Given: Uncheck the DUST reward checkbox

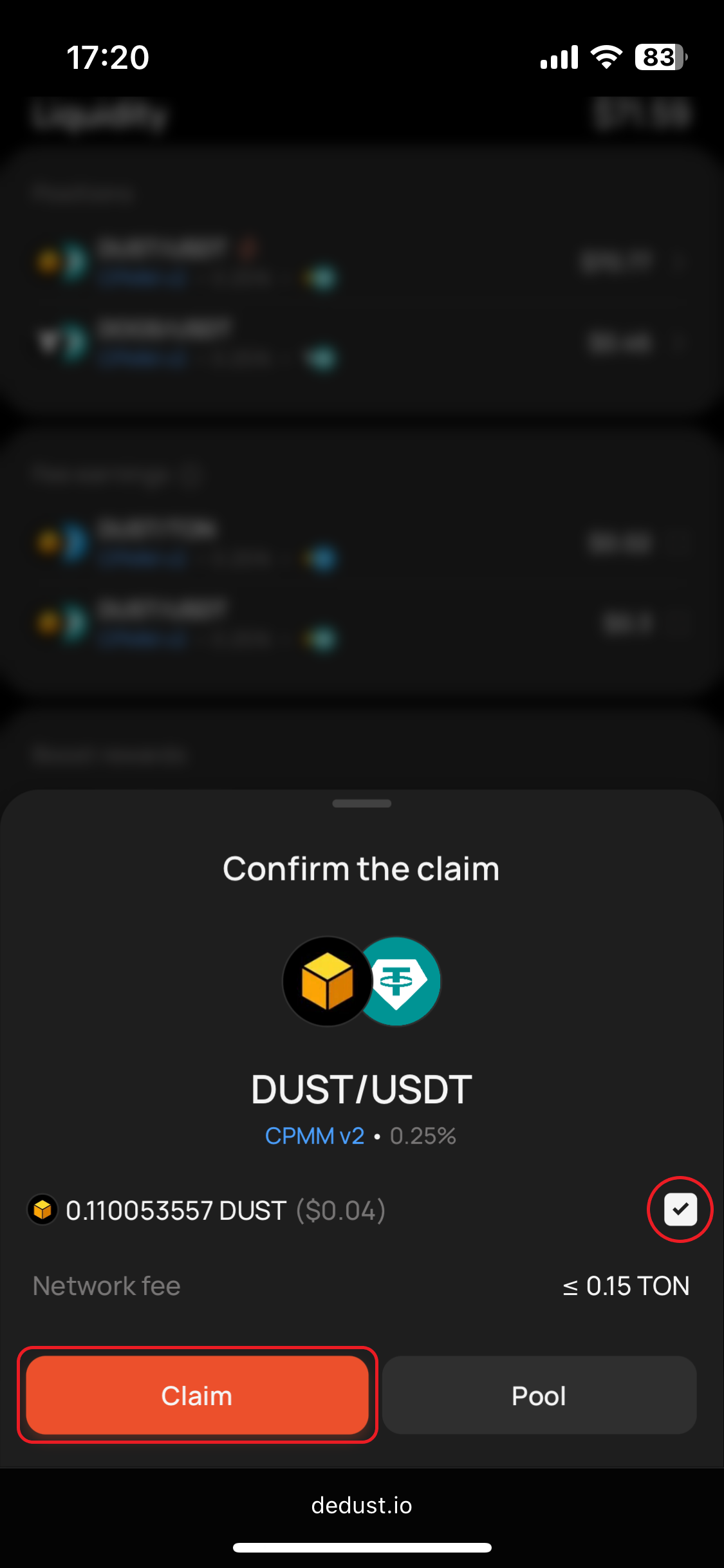Looking at the screenshot, I should tap(680, 1209).
